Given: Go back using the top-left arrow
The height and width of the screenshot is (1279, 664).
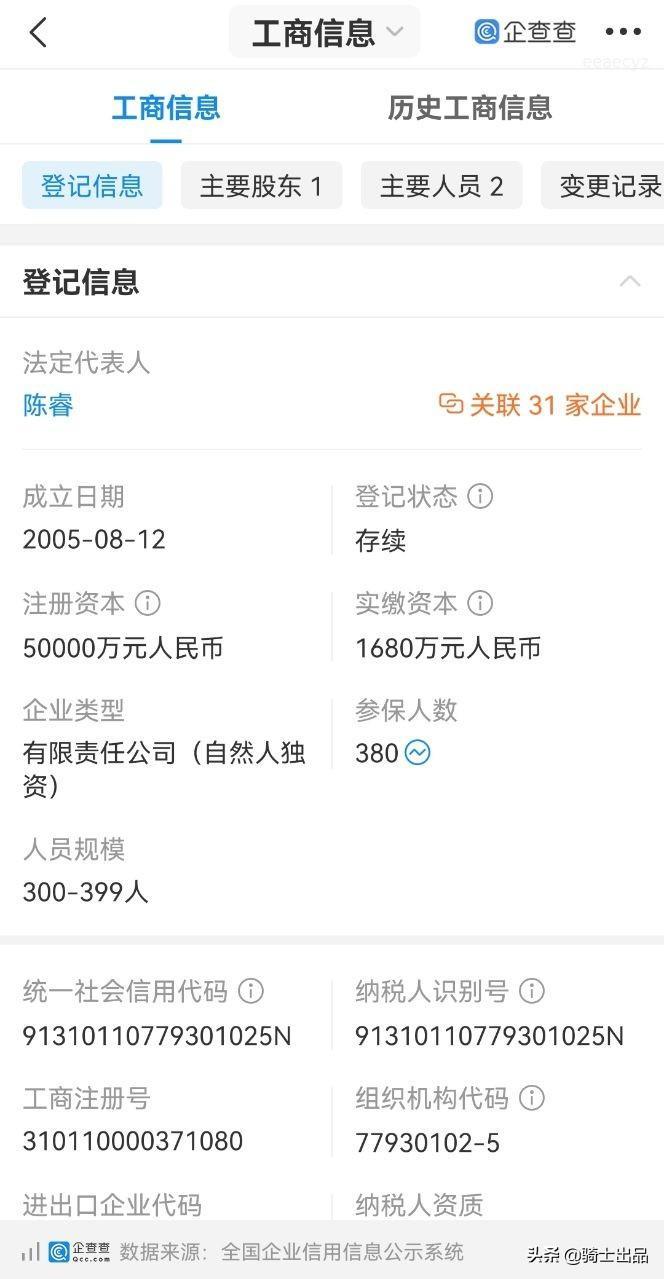Looking at the screenshot, I should (x=38, y=33).
